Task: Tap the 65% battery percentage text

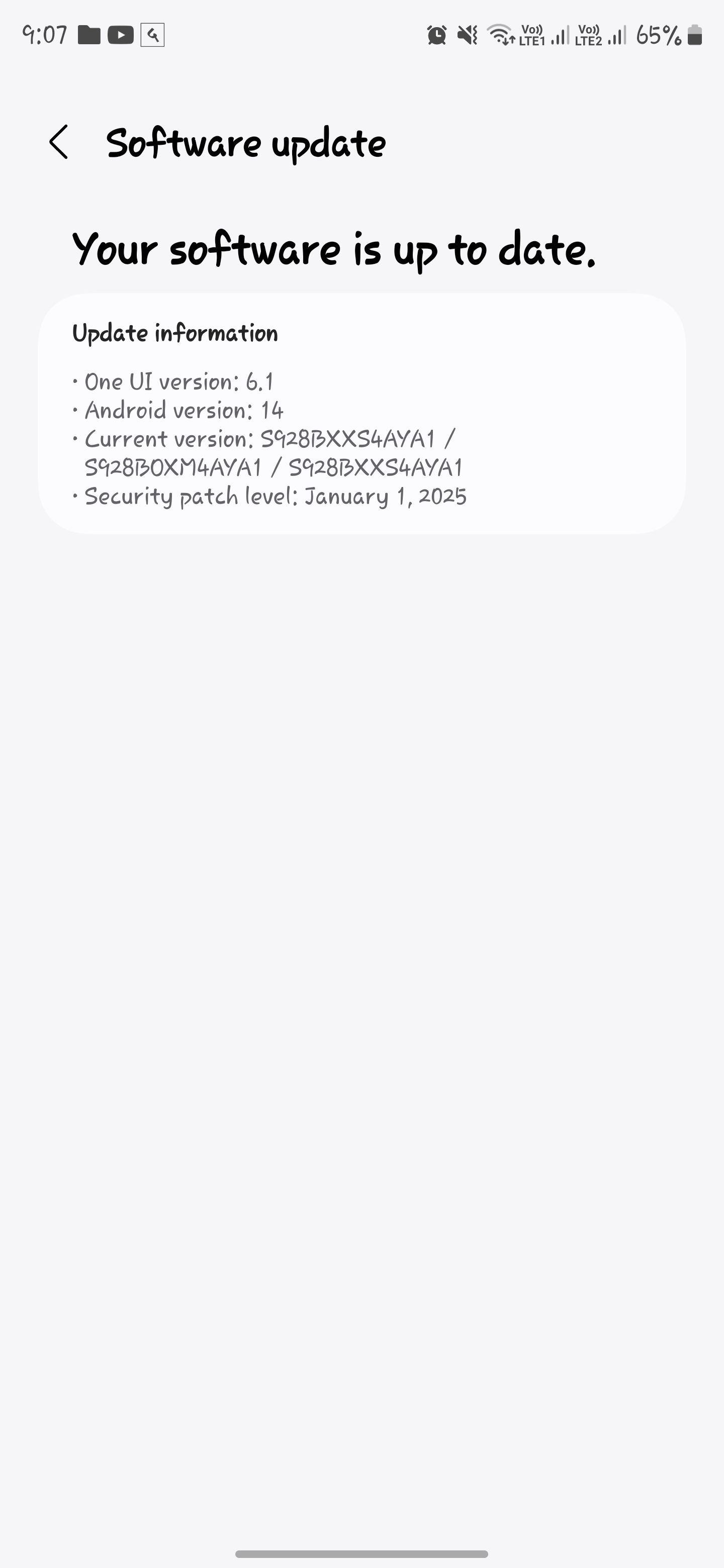Action: point(660,36)
